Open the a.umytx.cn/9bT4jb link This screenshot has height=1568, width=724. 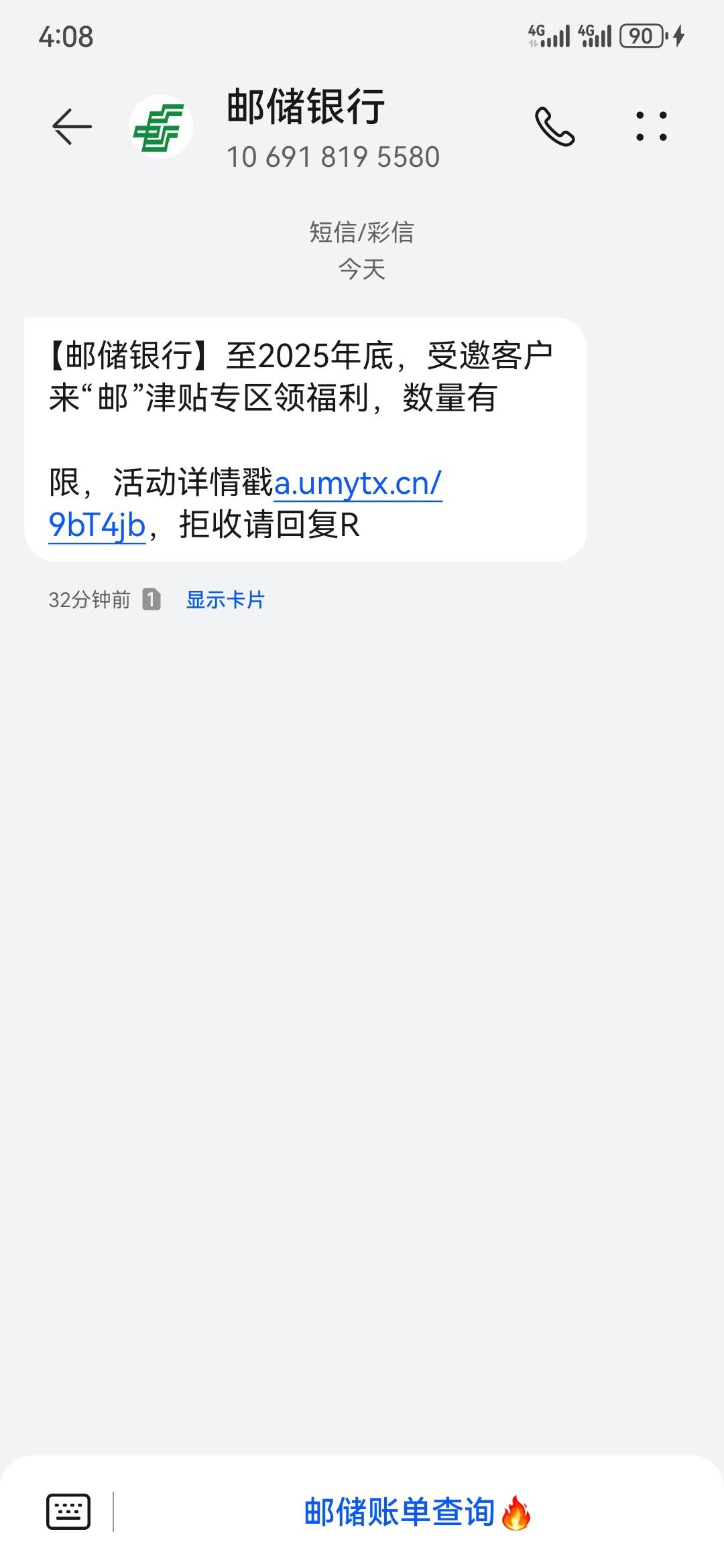(x=357, y=484)
